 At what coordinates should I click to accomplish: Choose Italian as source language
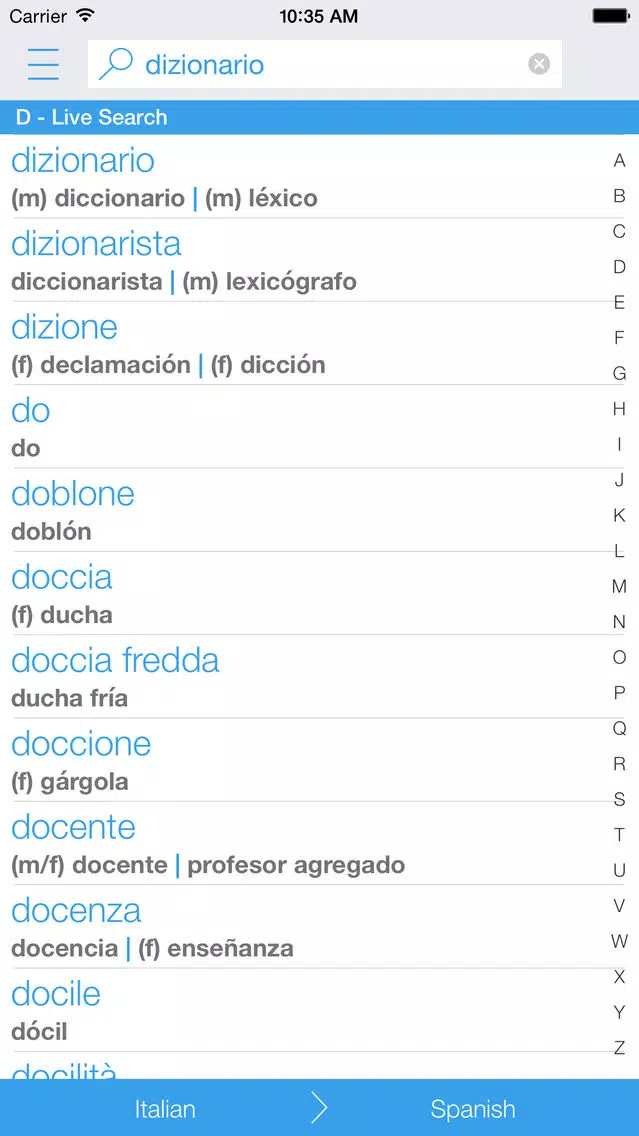[165, 1109]
